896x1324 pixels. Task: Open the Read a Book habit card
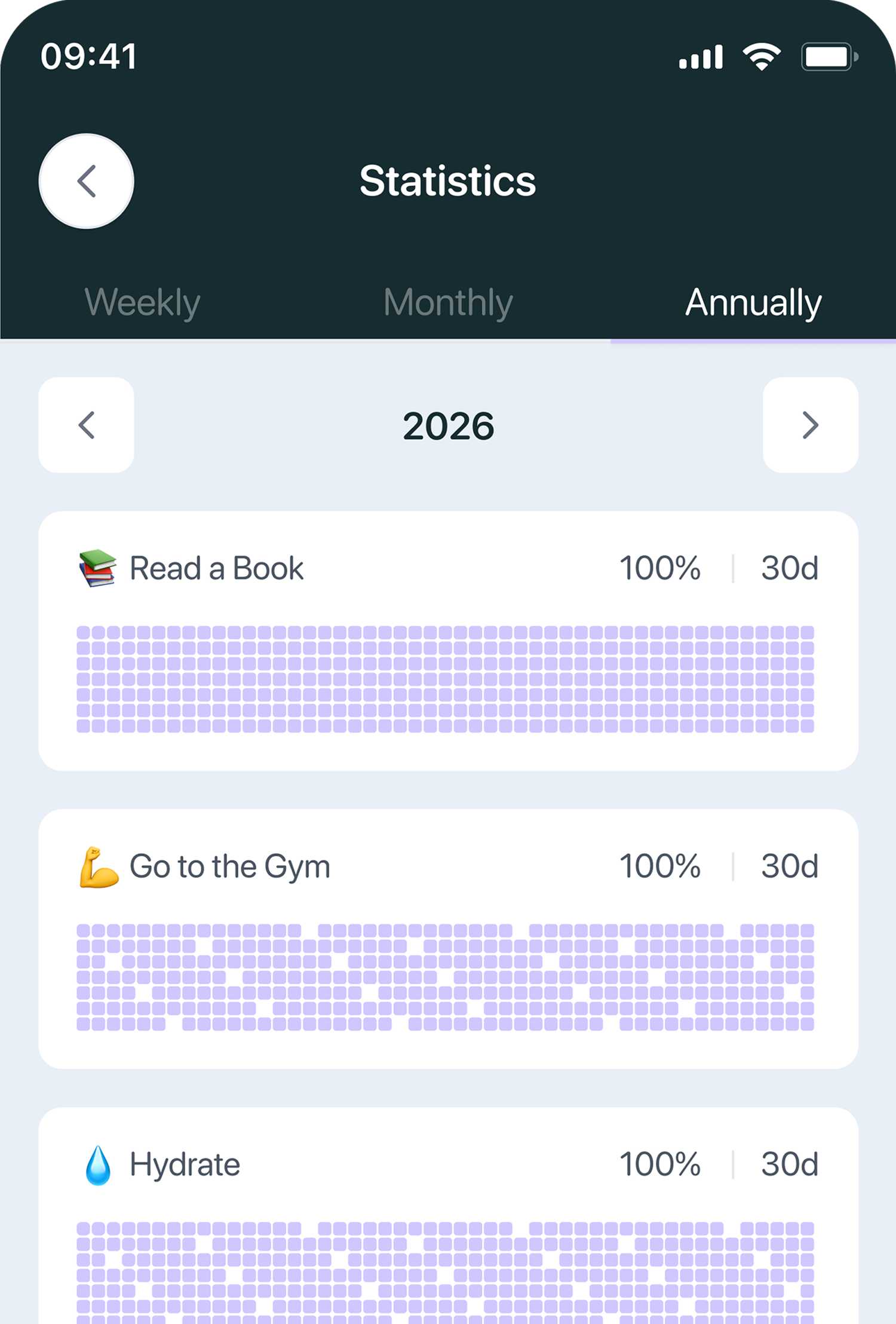pos(448,640)
